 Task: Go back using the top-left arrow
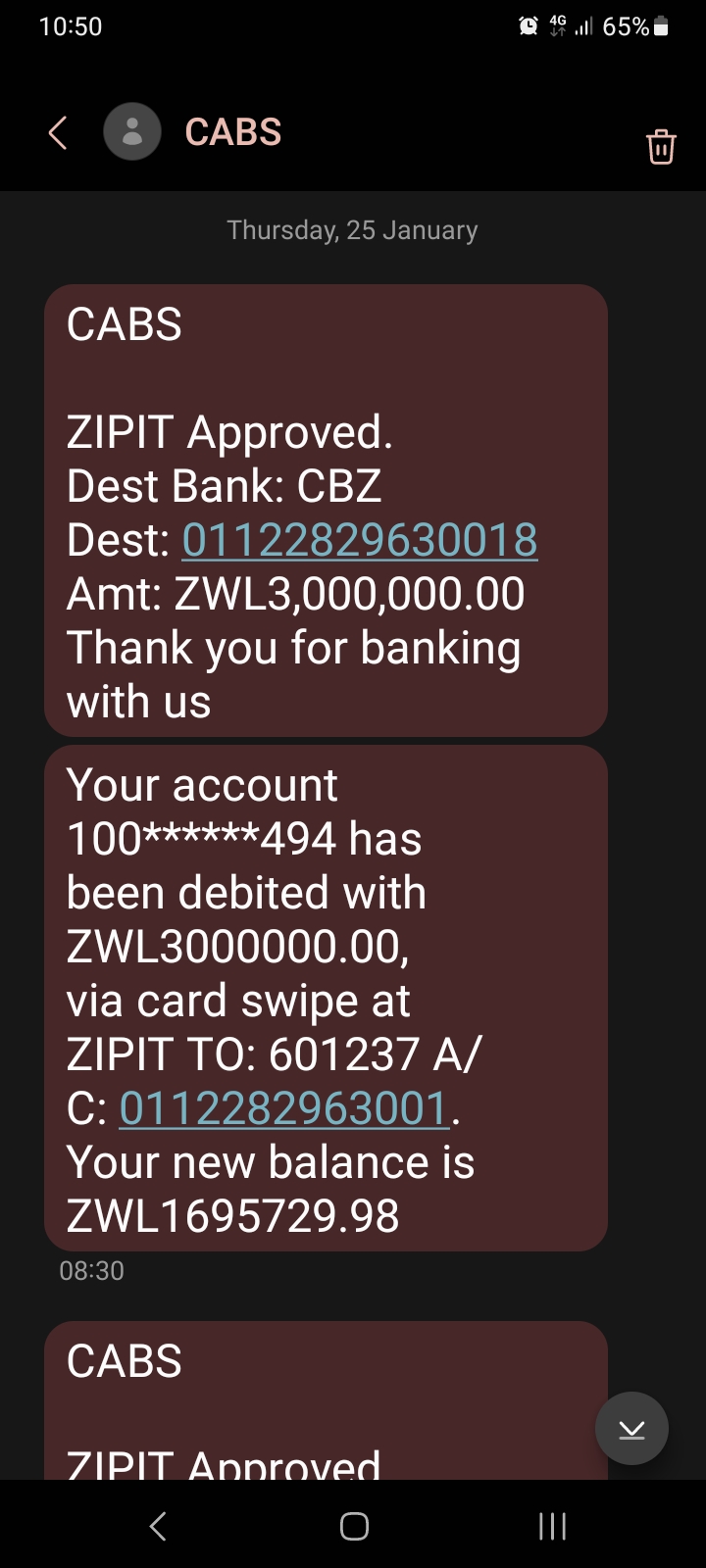[x=58, y=132]
